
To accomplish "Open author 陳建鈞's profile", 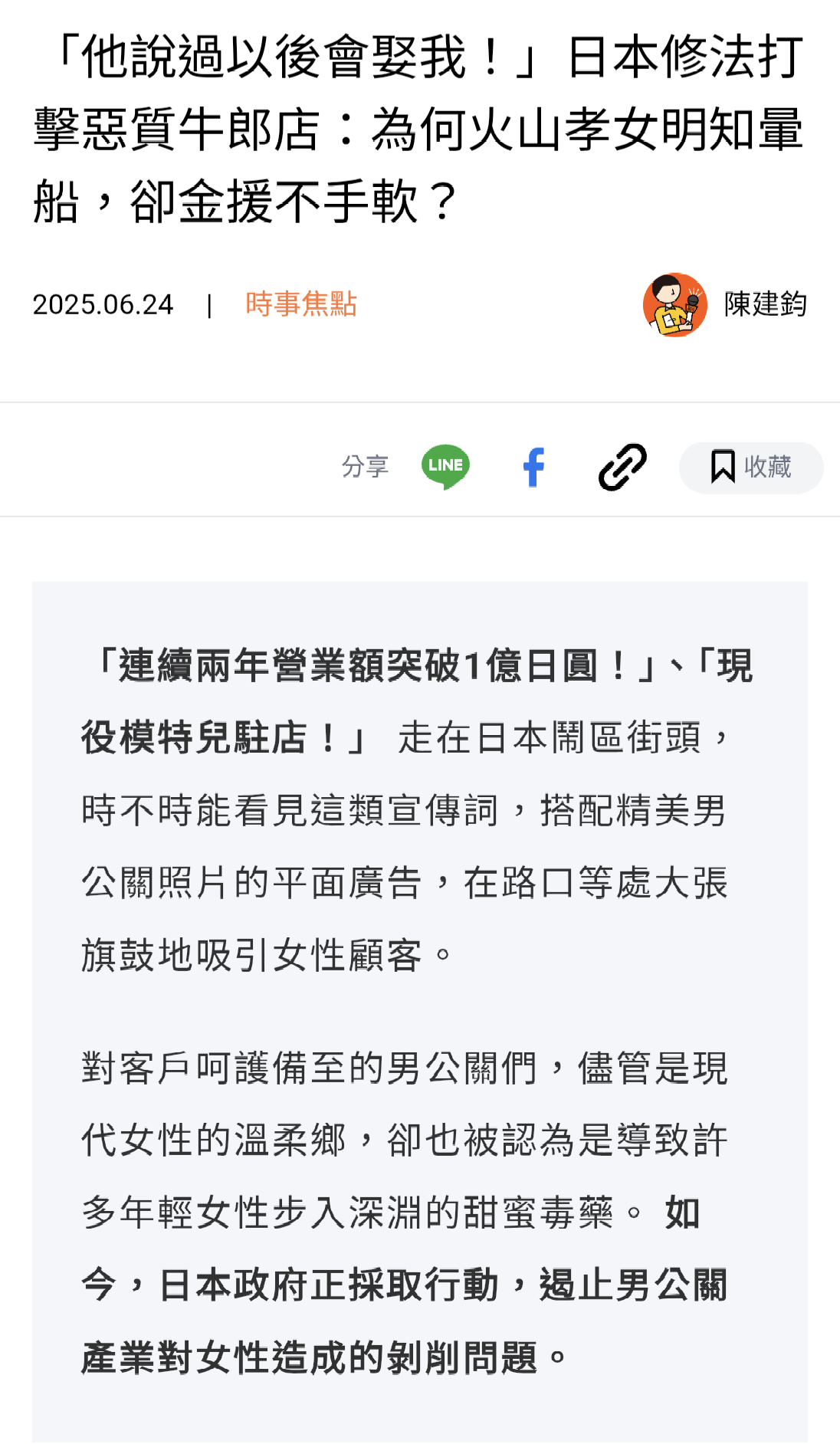I will pyautogui.click(x=725, y=304).
